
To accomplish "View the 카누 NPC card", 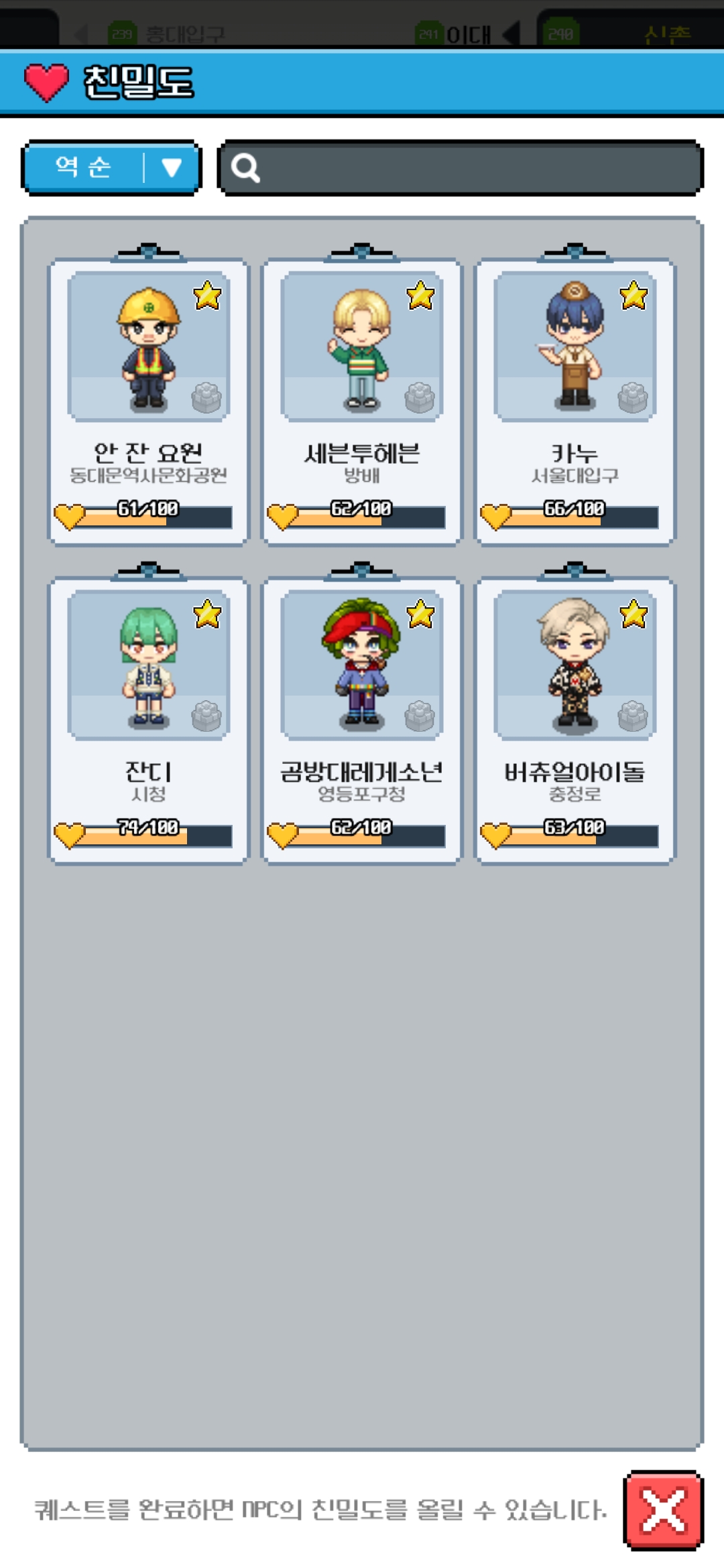I will 575,402.
